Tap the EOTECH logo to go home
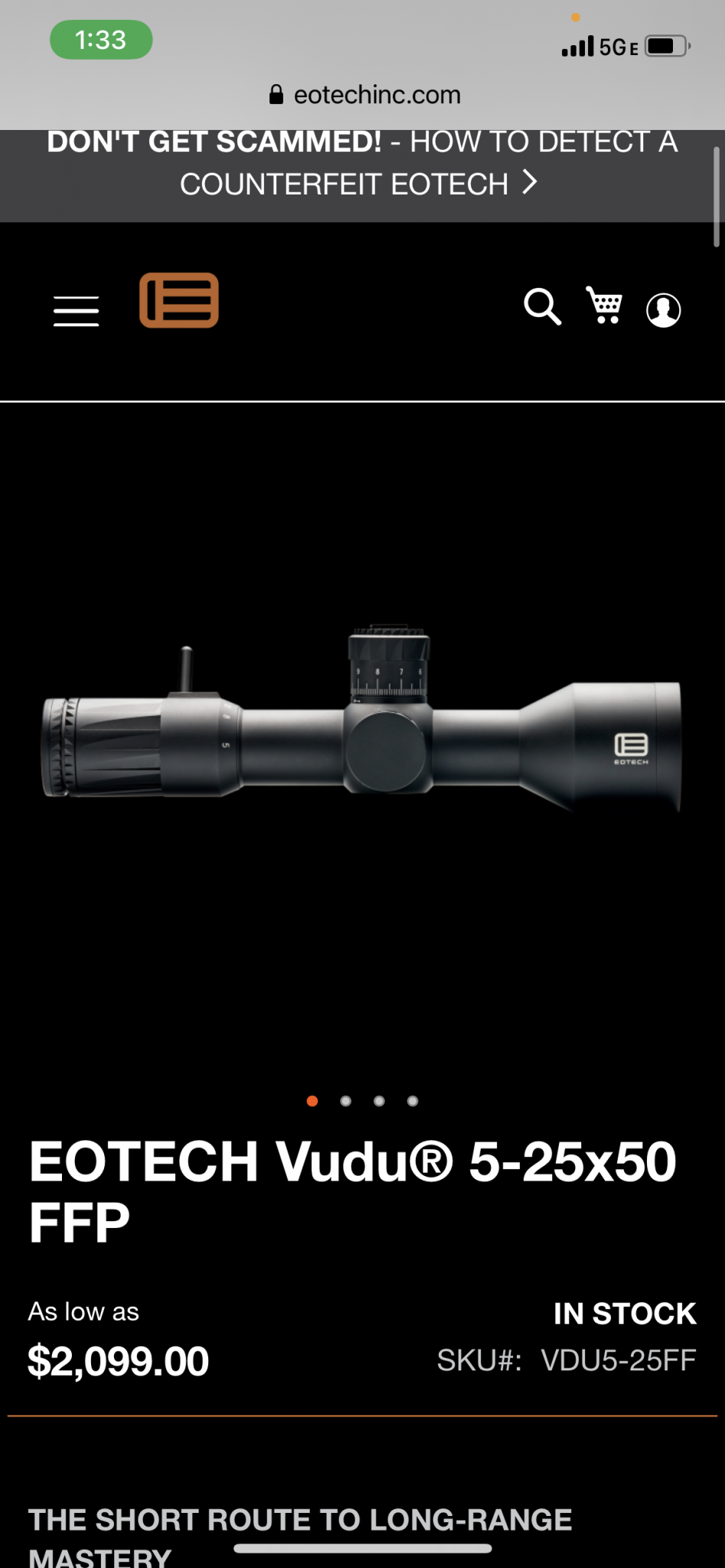This screenshot has height=1568, width=725. point(179,301)
